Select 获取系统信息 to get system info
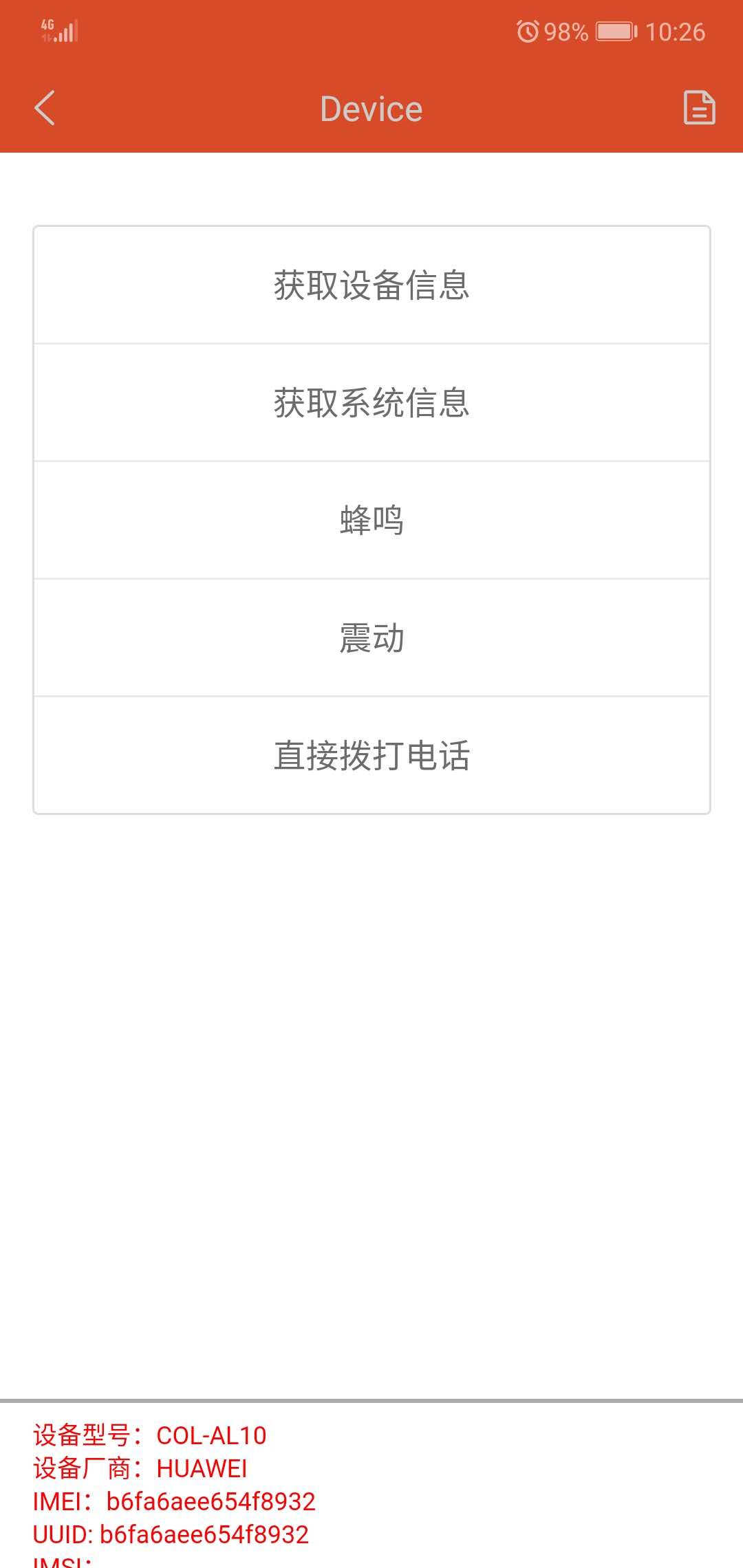Image resolution: width=743 pixels, height=1568 pixels. [371, 403]
